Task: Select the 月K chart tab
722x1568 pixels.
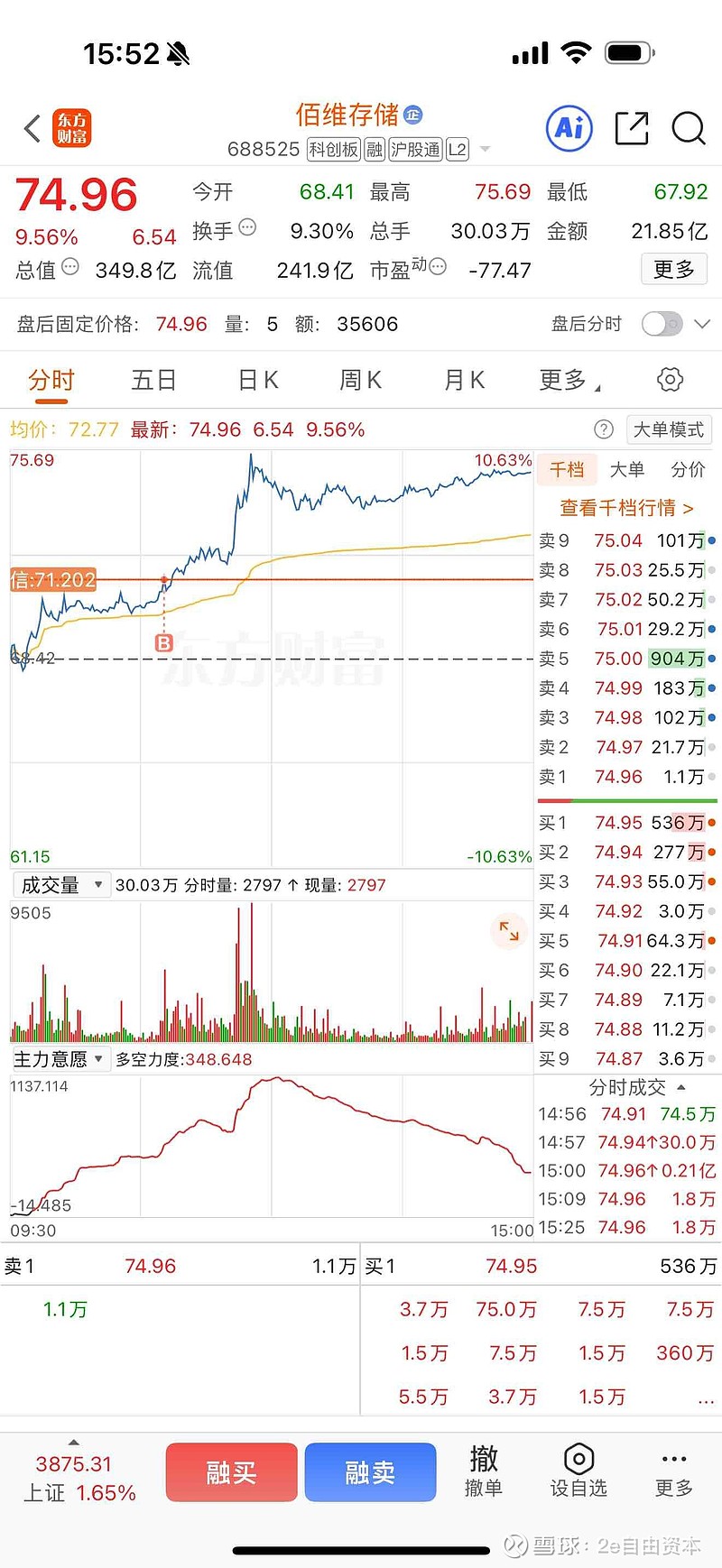Action: tap(464, 380)
